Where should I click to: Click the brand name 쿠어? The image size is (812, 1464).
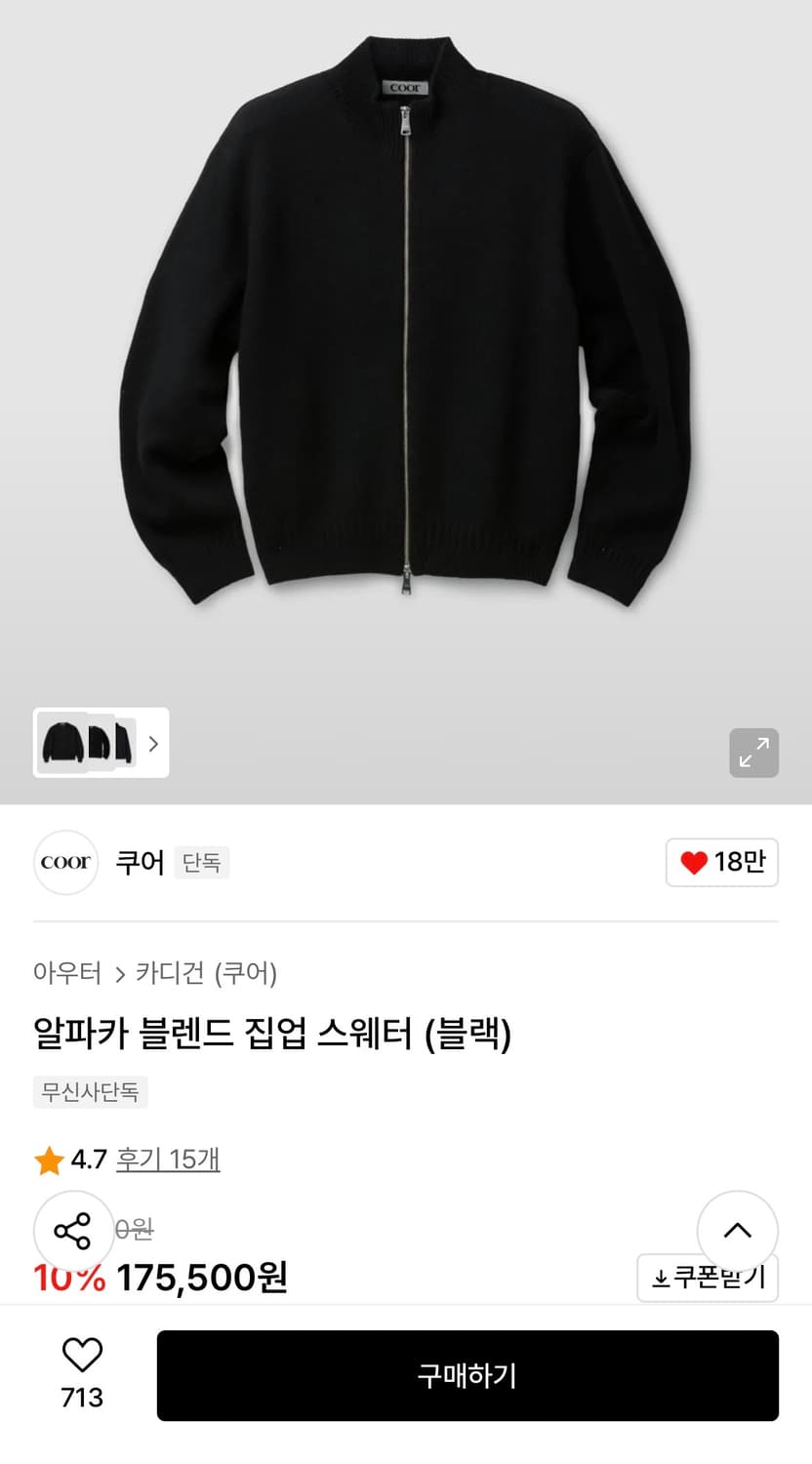pos(140,863)
